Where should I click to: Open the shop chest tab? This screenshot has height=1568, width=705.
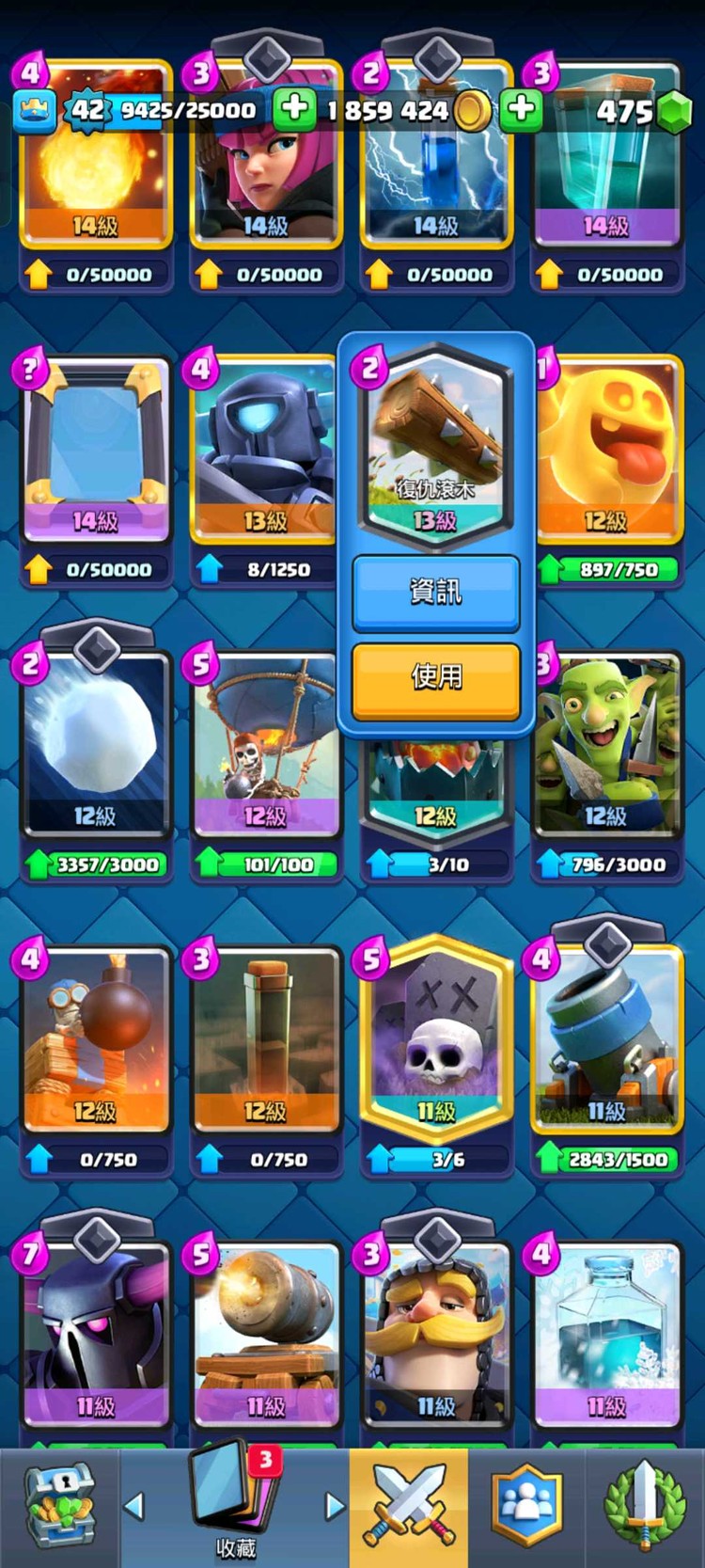click(59, 1507)
